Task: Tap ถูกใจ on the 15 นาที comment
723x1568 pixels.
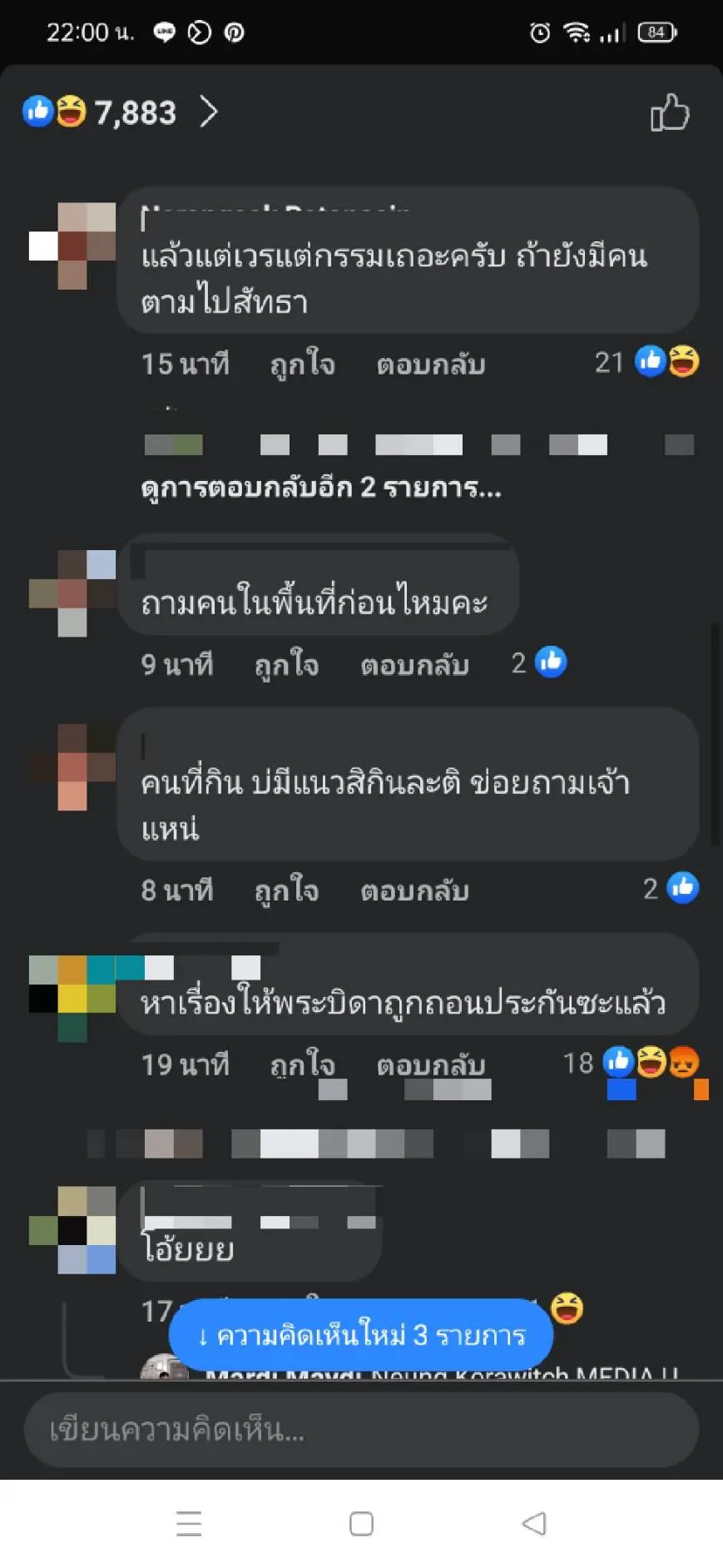Action: tap(302, 364)
